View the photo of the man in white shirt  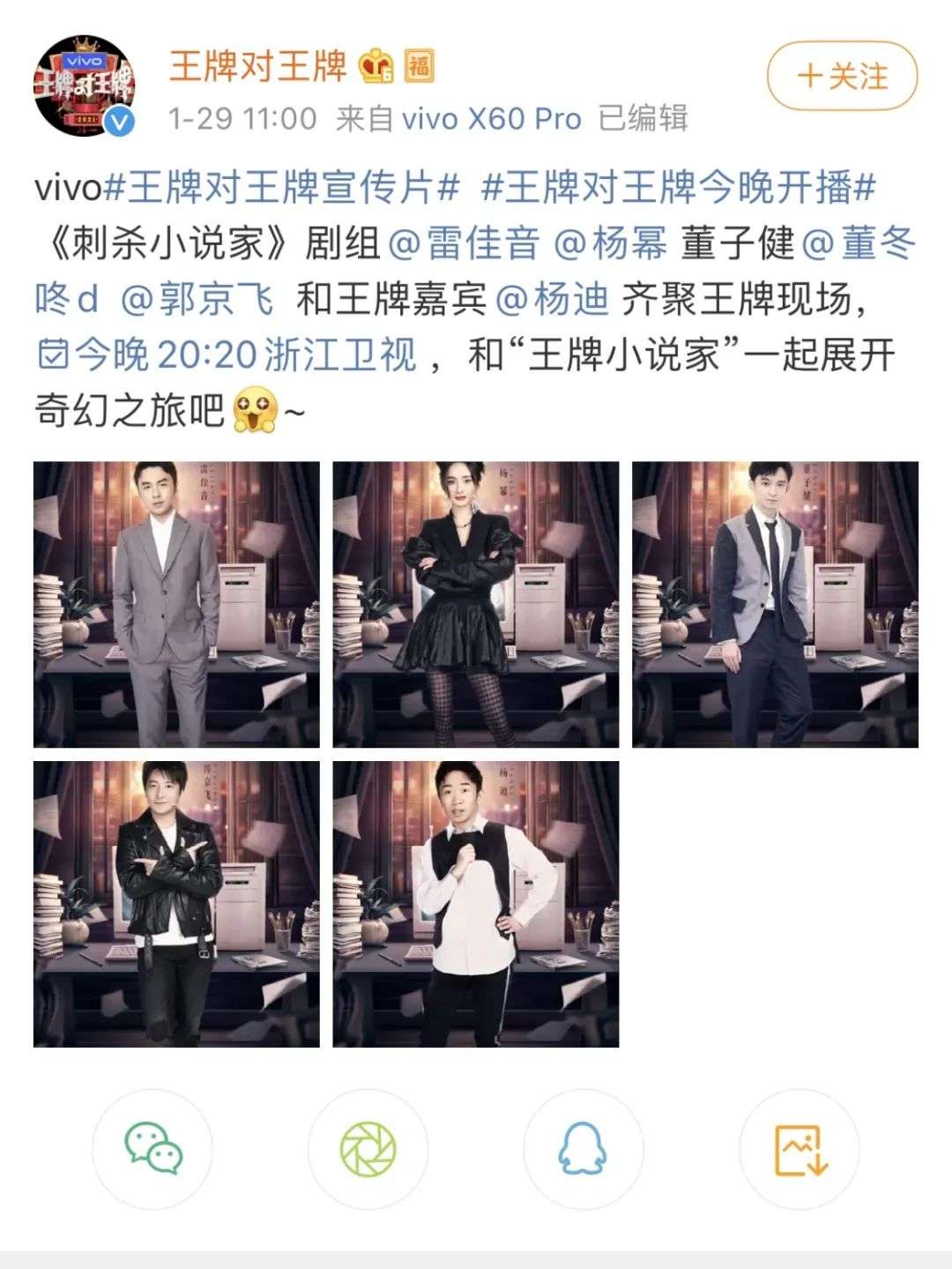point(475,904)
